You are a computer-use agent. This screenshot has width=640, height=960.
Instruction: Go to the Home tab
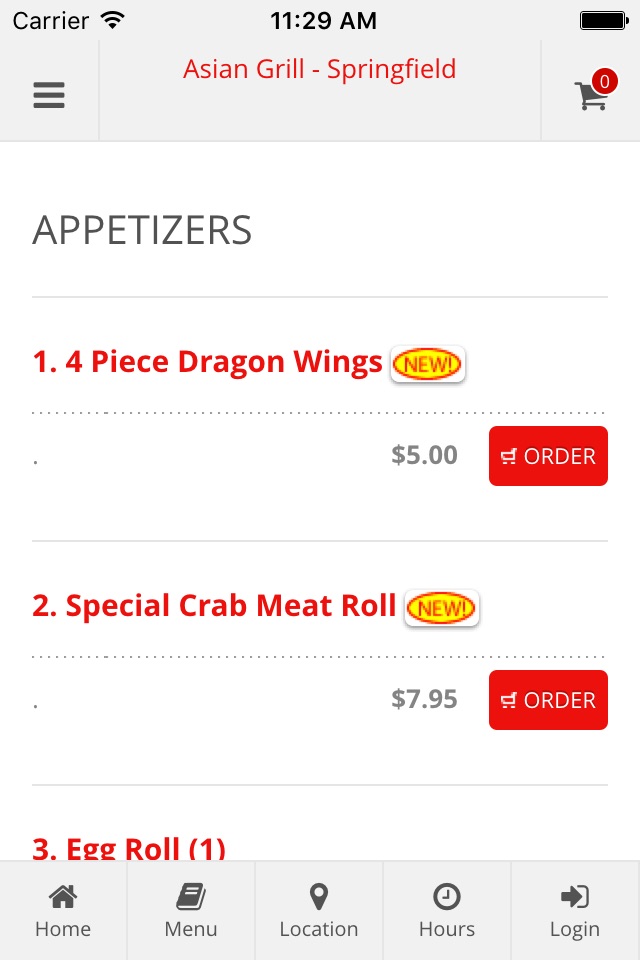point(63,911)
